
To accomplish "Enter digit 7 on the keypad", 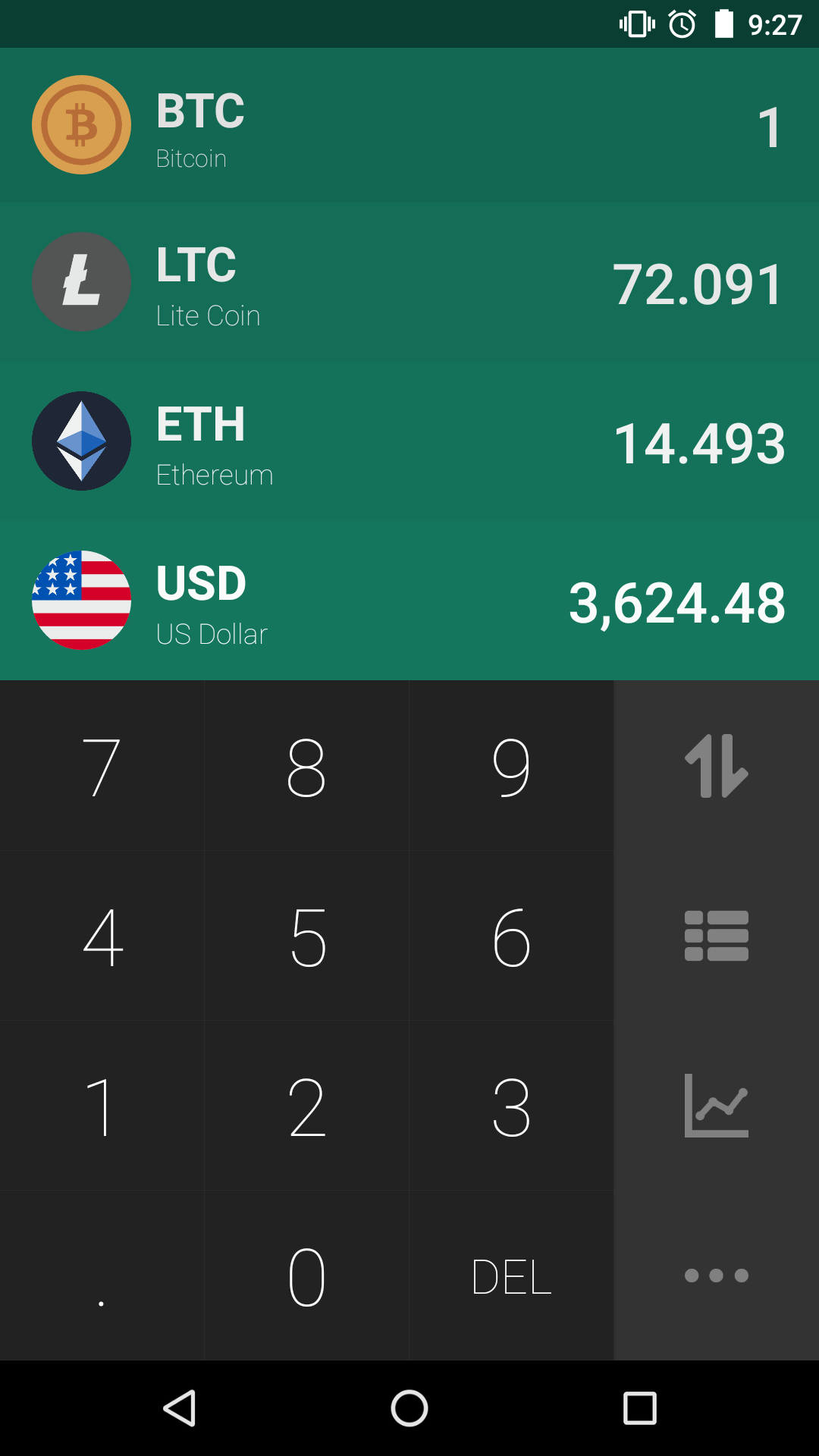I will (102, 766).
